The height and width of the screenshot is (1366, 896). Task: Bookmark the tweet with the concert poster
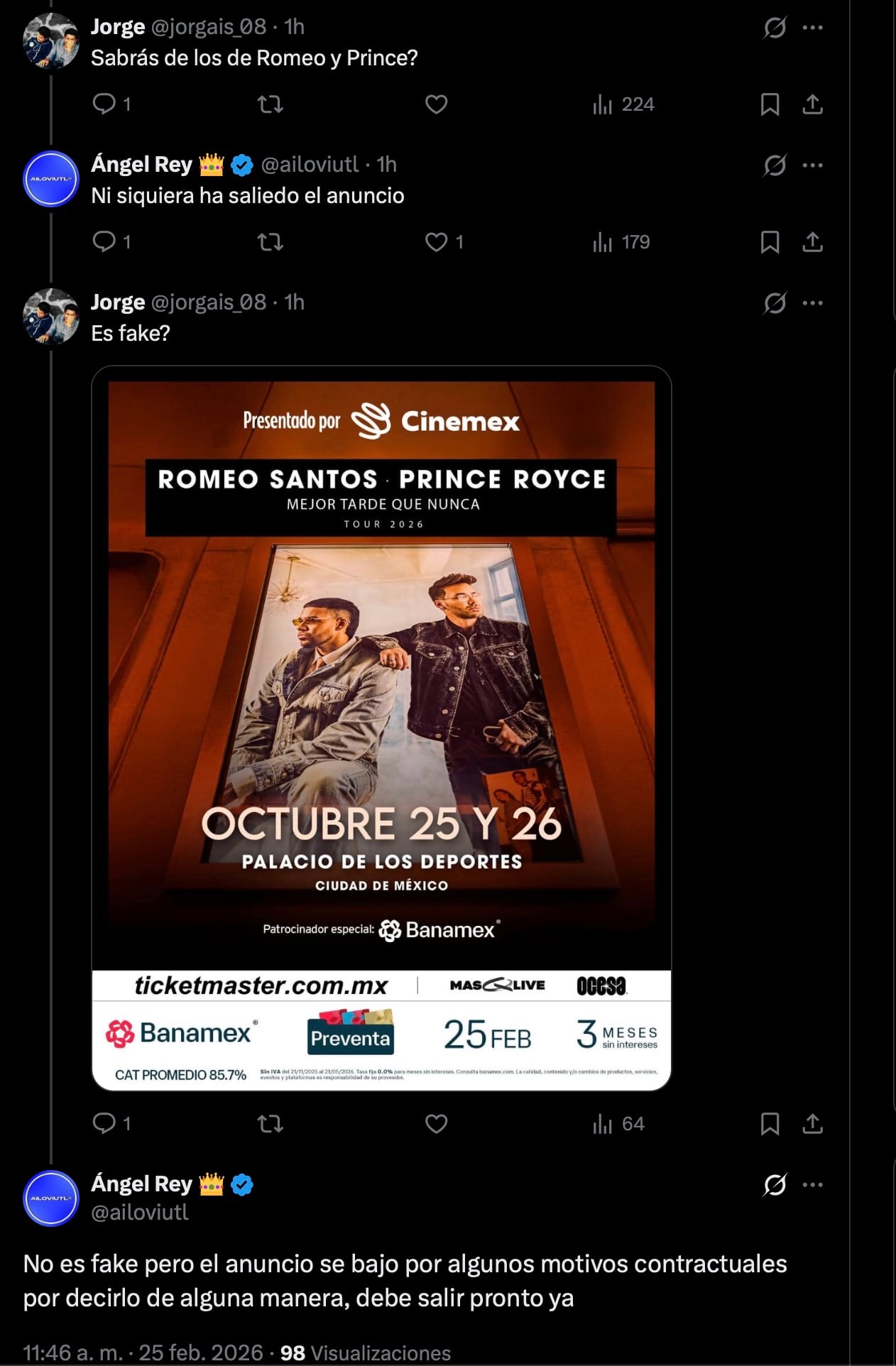pos(769,1123)
